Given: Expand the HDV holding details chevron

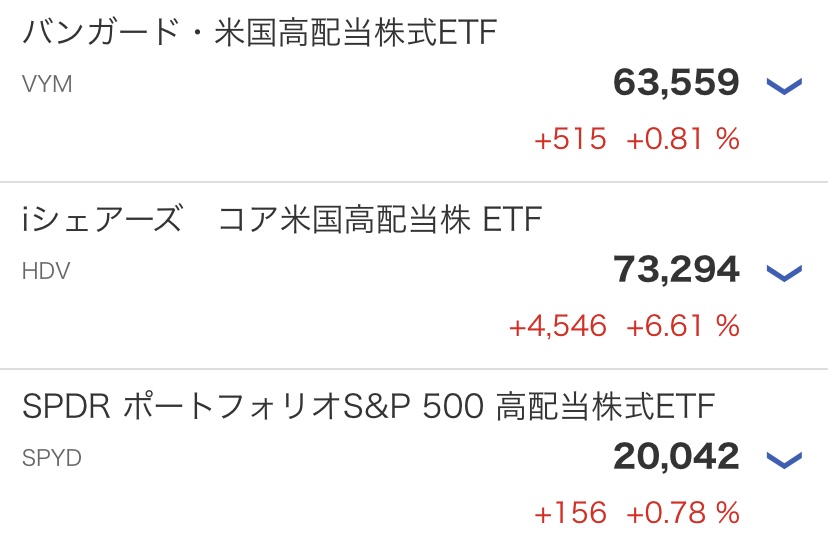Looking at the screenshot, I should 783,272.
